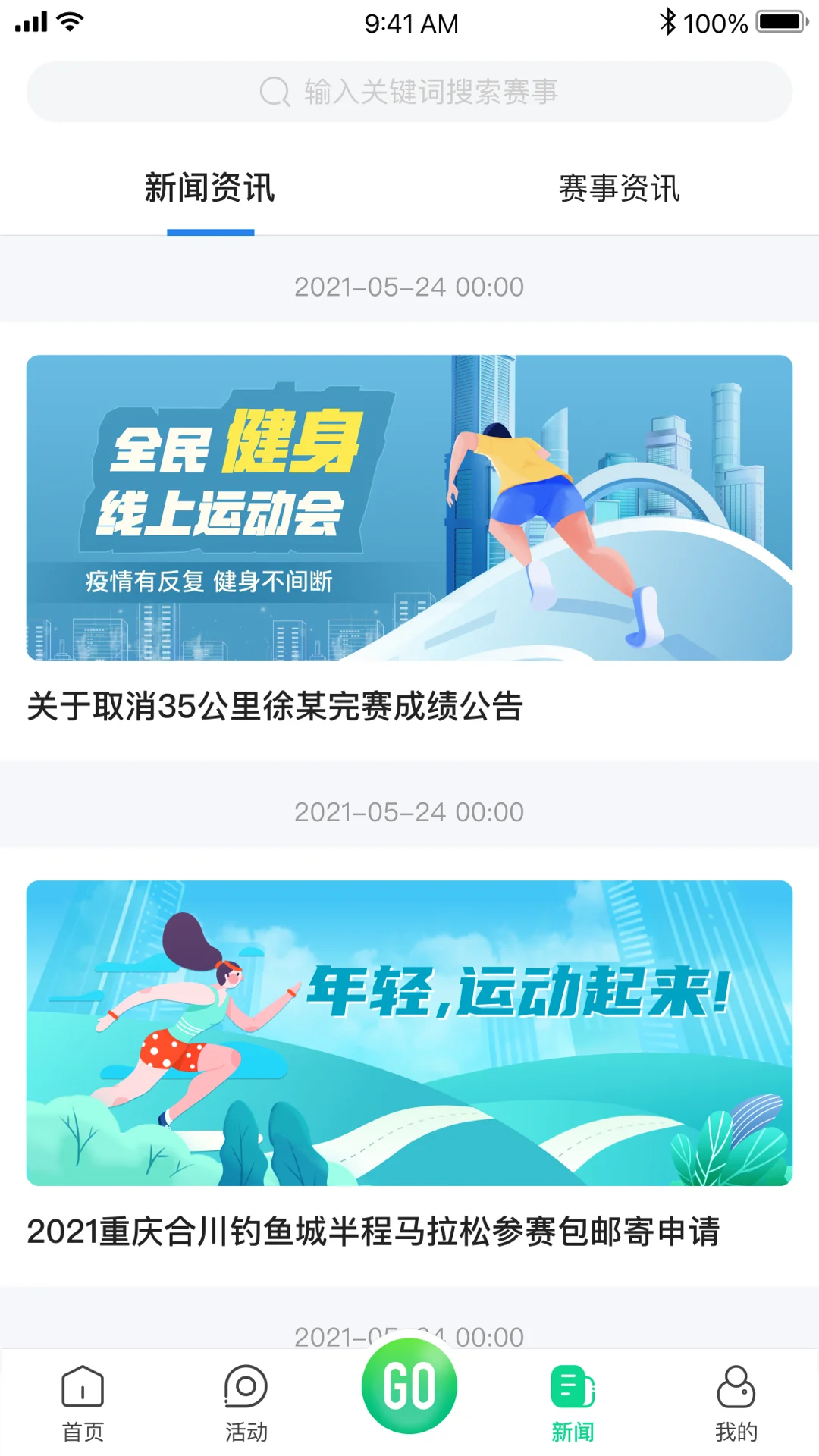The image size is (819, 1456).
Task: Click the first 2021-05-24 date header
Action: 409,287
